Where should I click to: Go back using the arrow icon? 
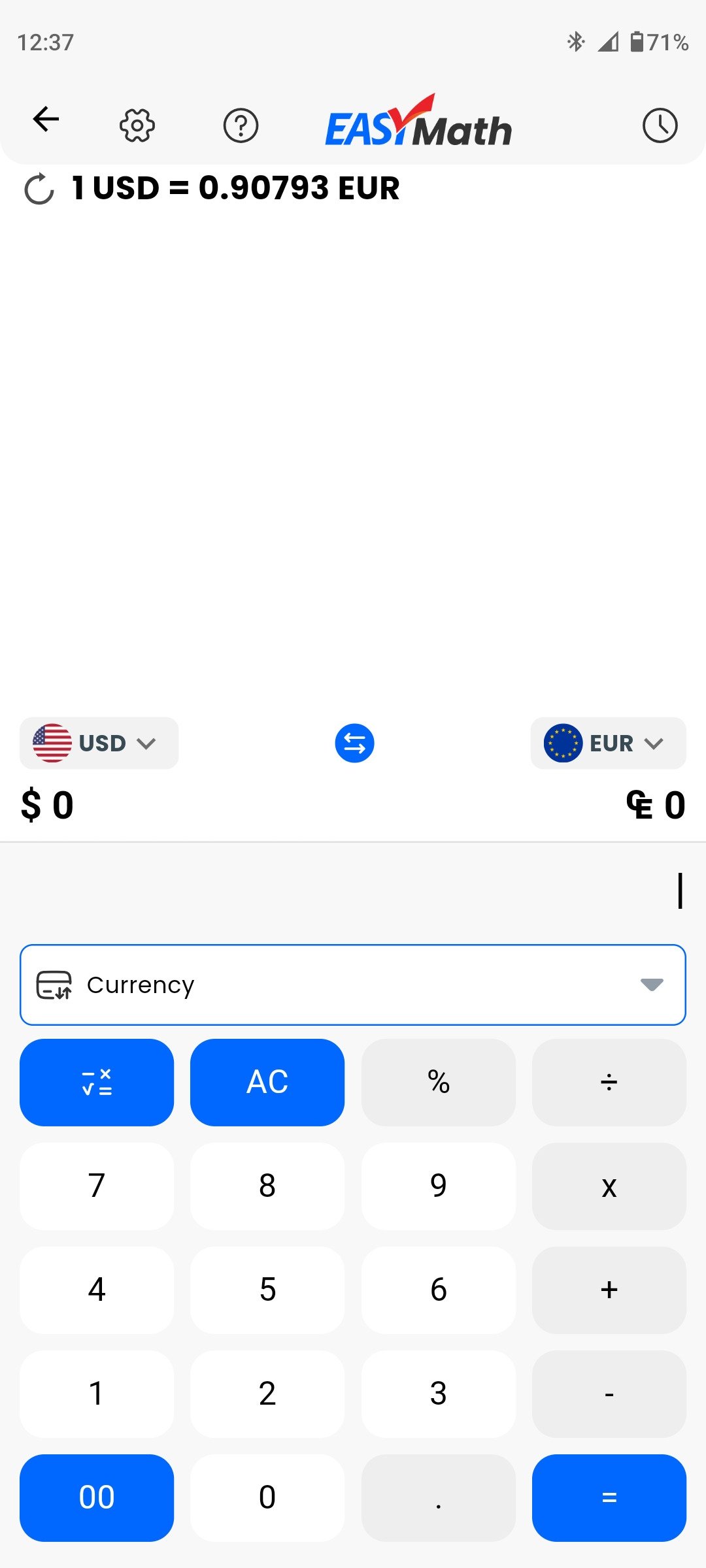(x=46, y=119)
